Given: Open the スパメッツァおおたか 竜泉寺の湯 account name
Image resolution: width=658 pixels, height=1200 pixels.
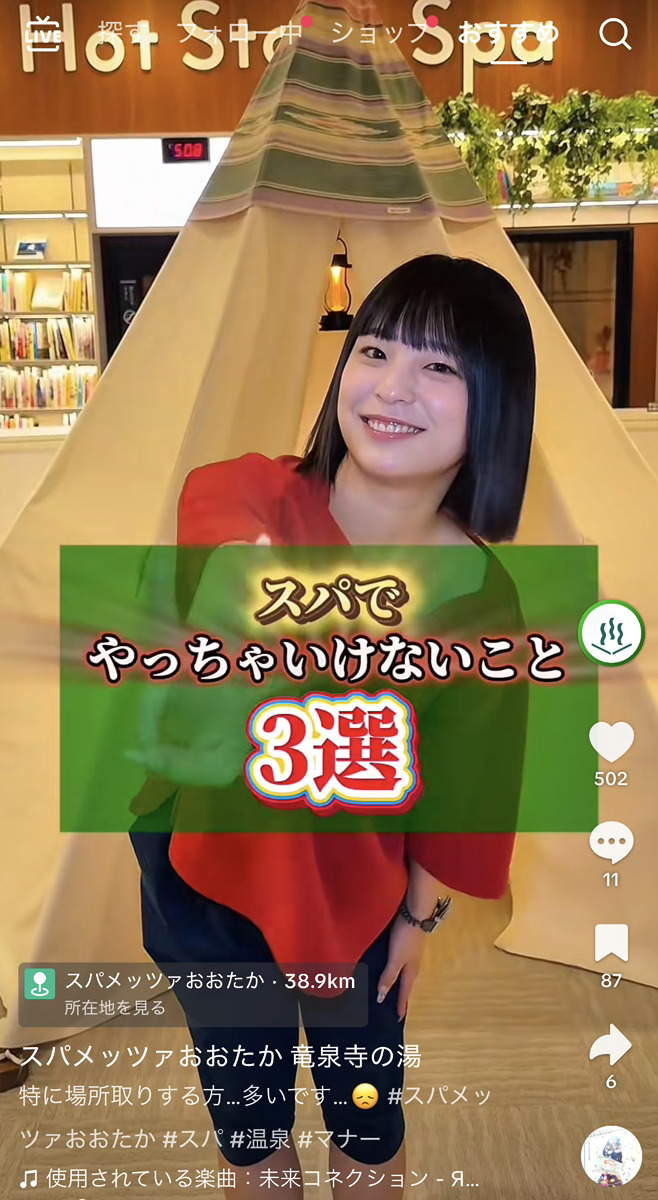Looking at the screenshot, I should [x=220, y=1055].
